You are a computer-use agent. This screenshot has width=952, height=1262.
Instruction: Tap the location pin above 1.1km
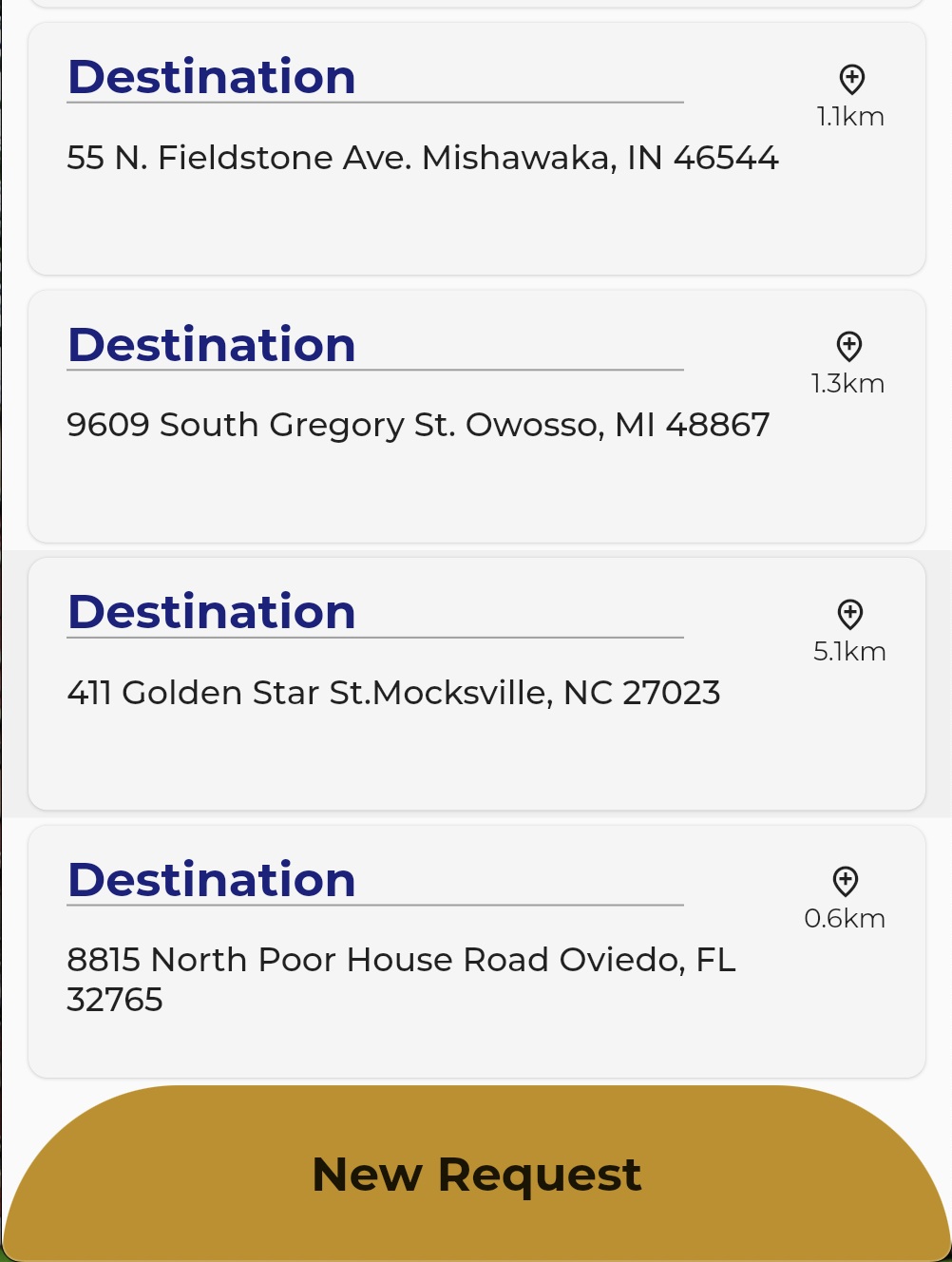click(x=852, y=80)
